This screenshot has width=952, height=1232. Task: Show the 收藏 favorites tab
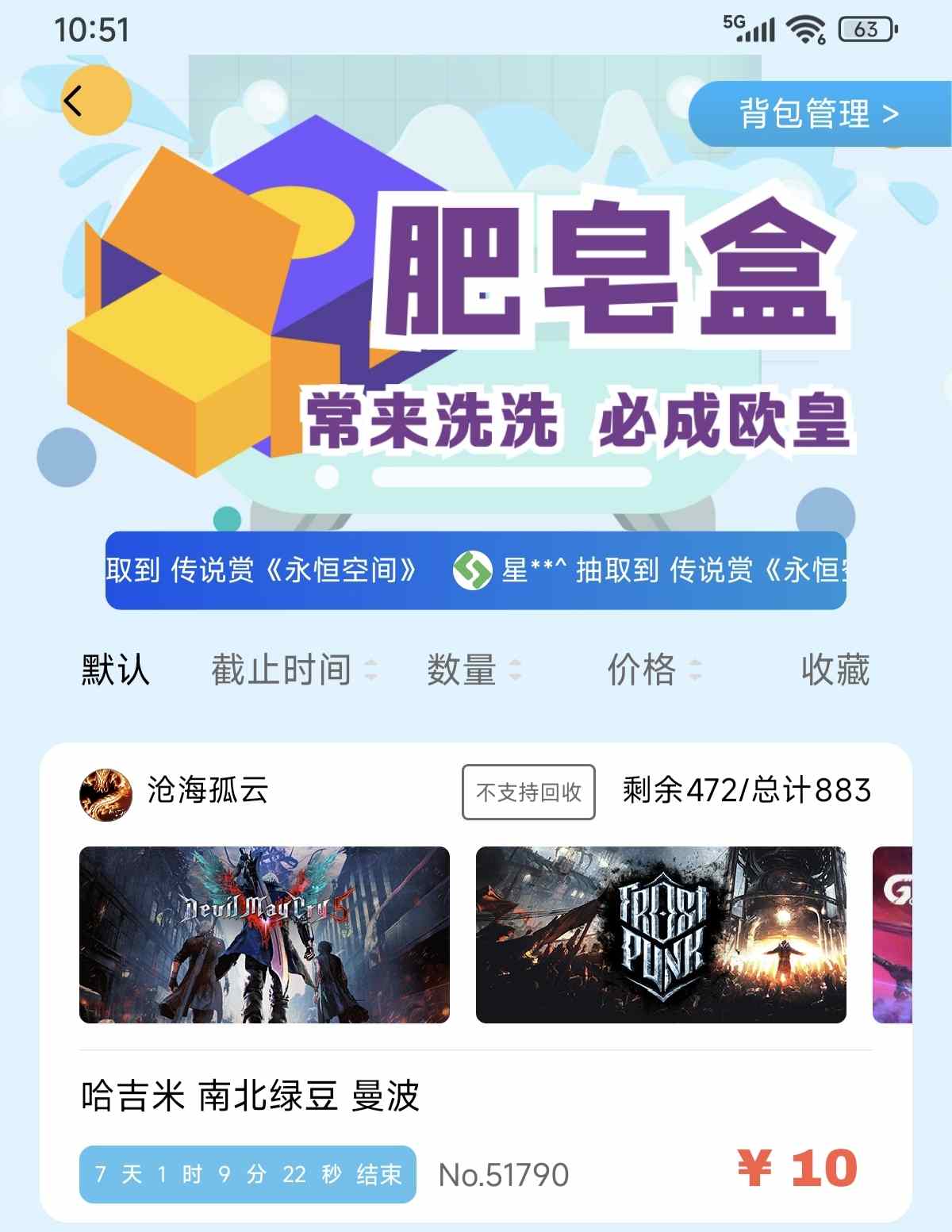(835, 670)
